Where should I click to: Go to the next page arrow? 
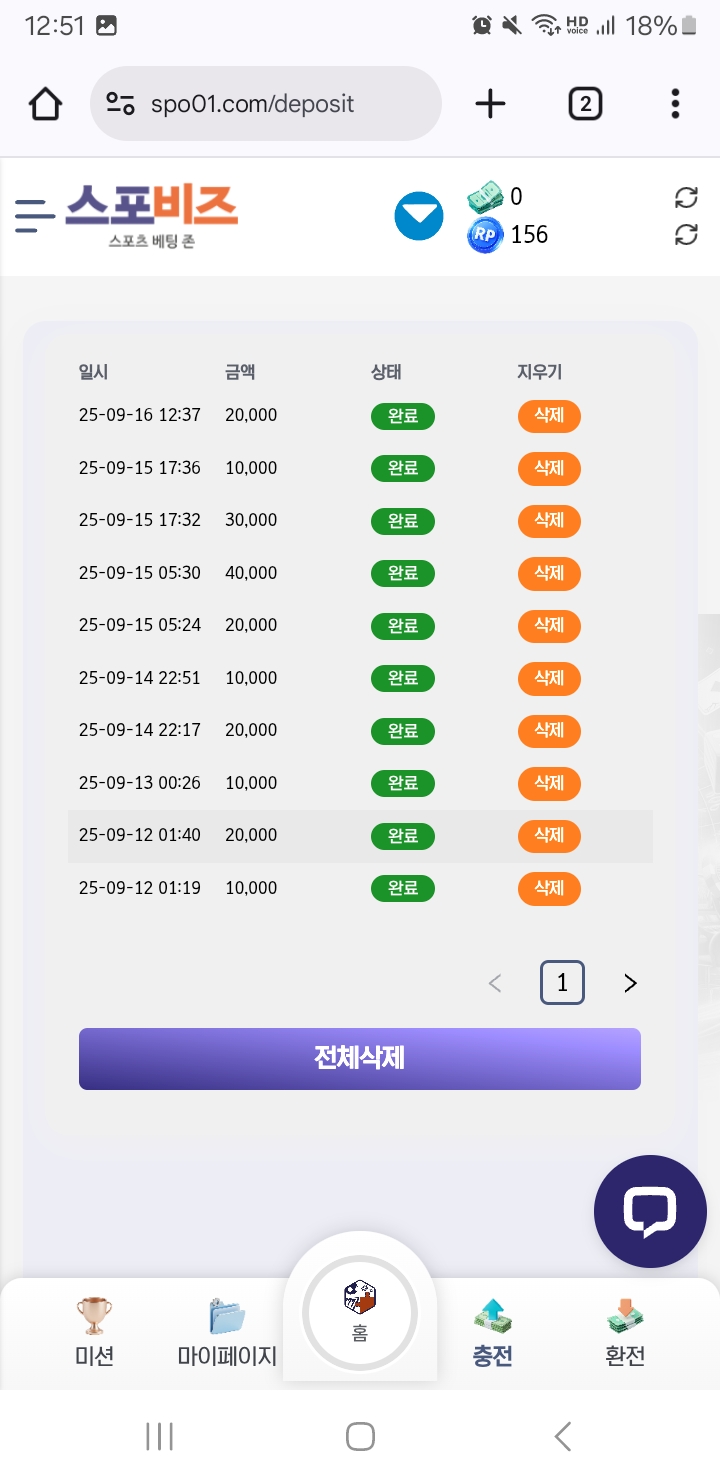coord(630,984)
